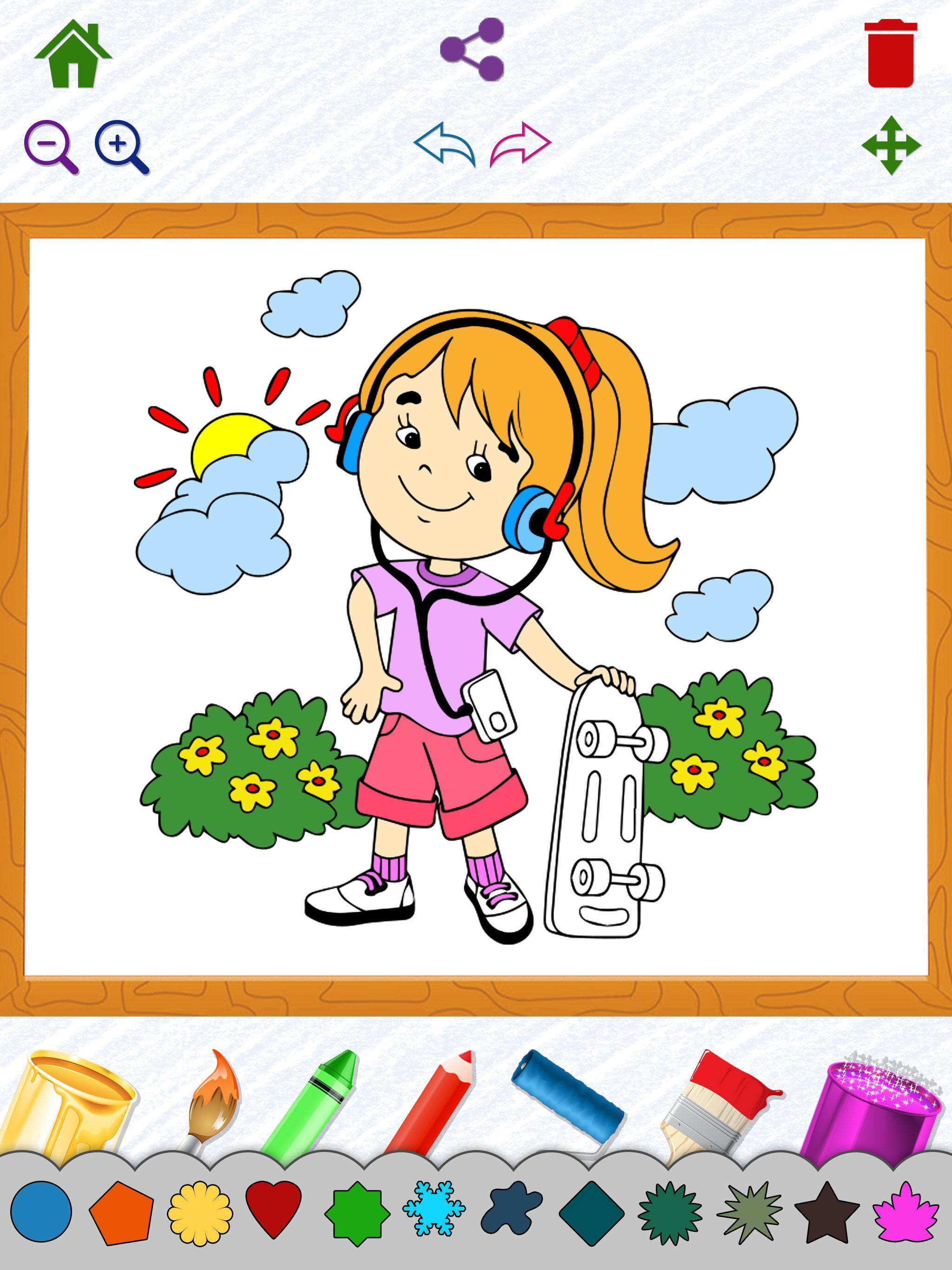Zoom out of the canvas
Image resolution: width=952 pixels, height=1270 pixels.
51,146
